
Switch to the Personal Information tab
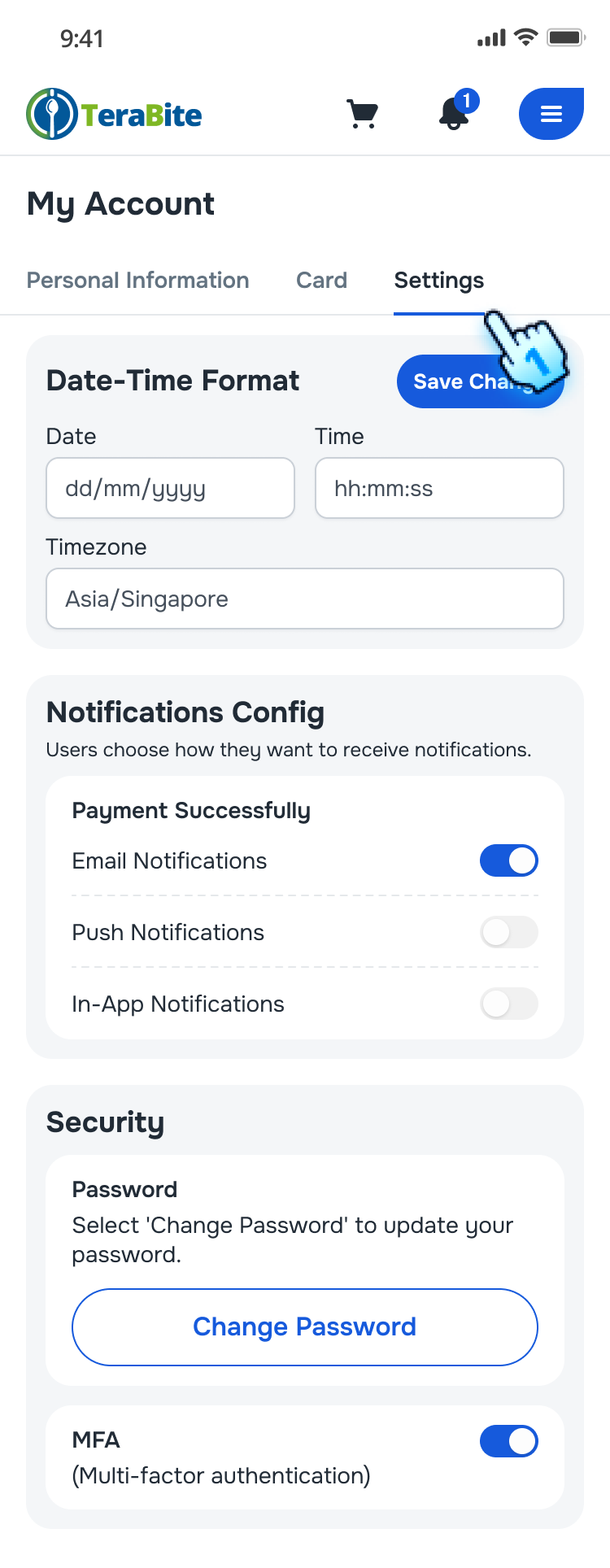[137, 280]
